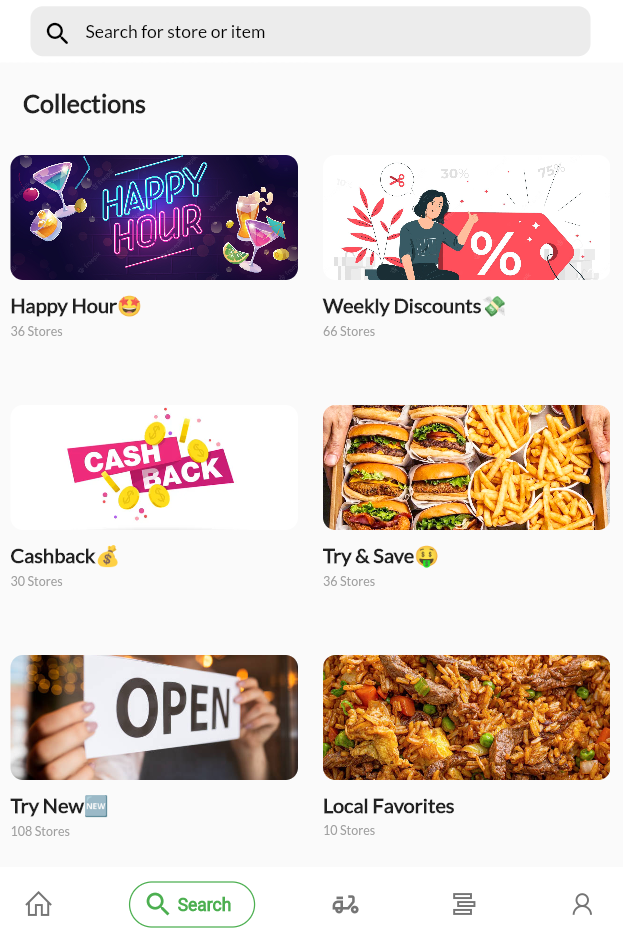623x937 pixels.
Task: Select the Search tab
Action: [192, 904]
